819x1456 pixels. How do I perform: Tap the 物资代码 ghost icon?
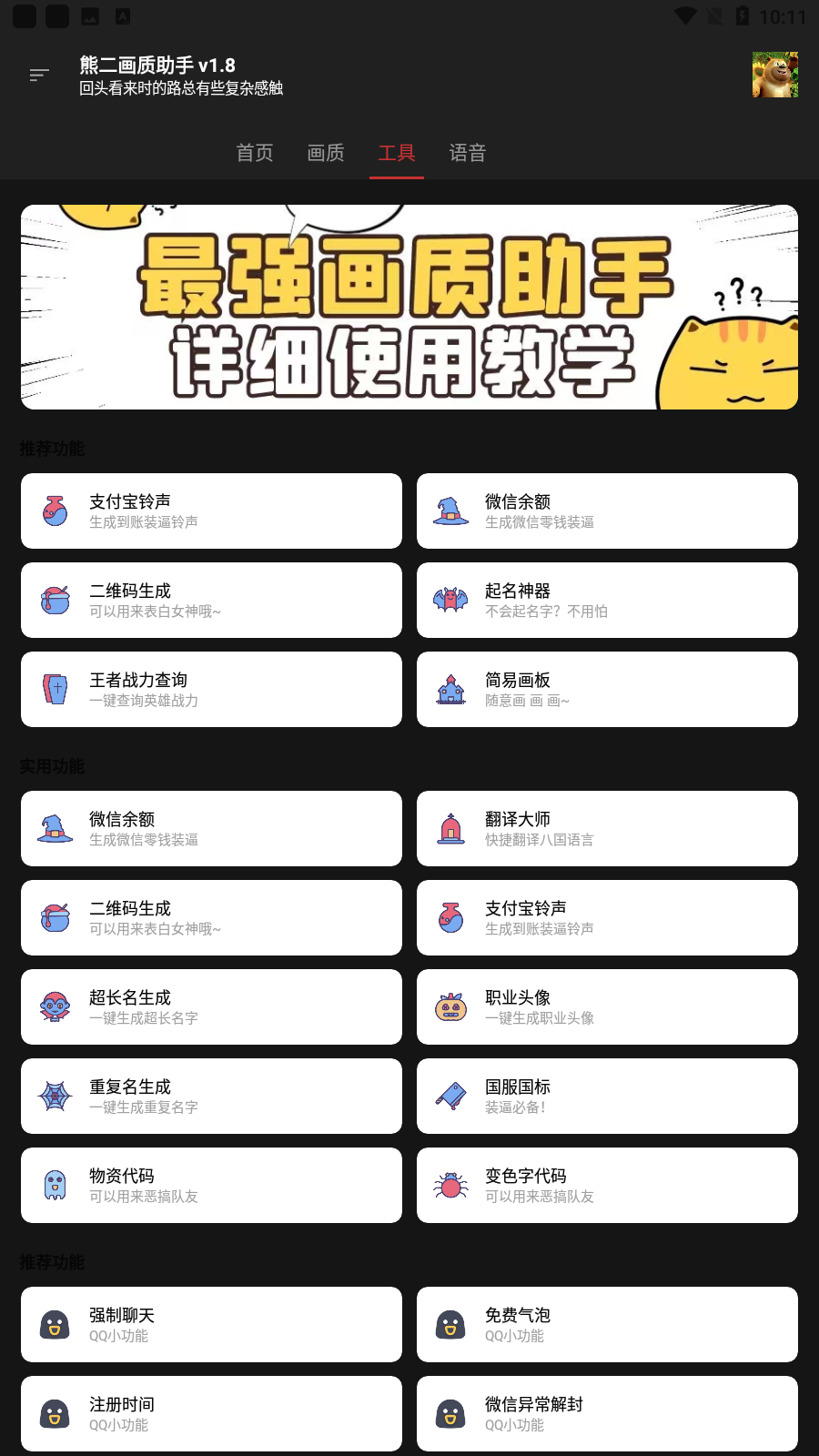click(x=55, y=1185)
